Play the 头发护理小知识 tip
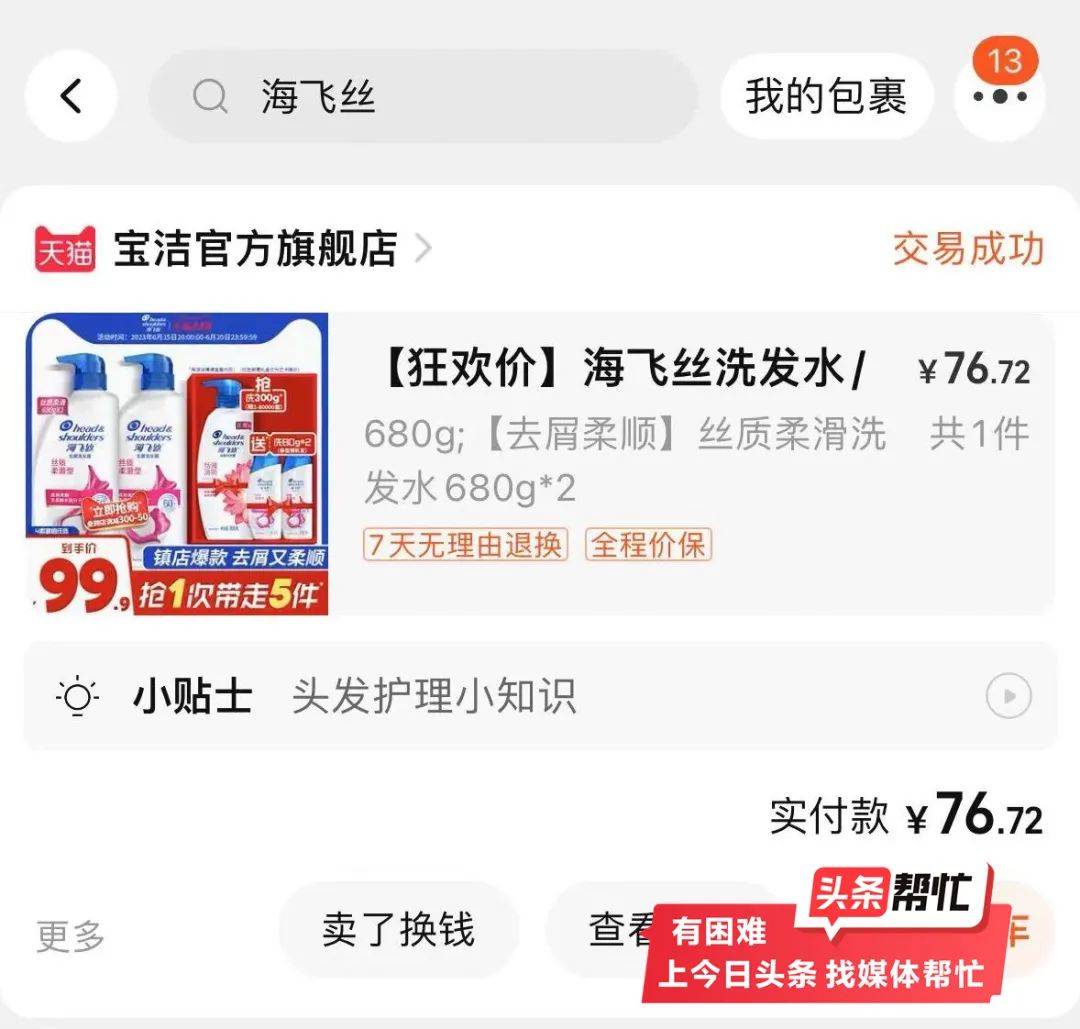This screenshot has height=1029, width=1080. pyautogui.click(x=1008, y=696)
